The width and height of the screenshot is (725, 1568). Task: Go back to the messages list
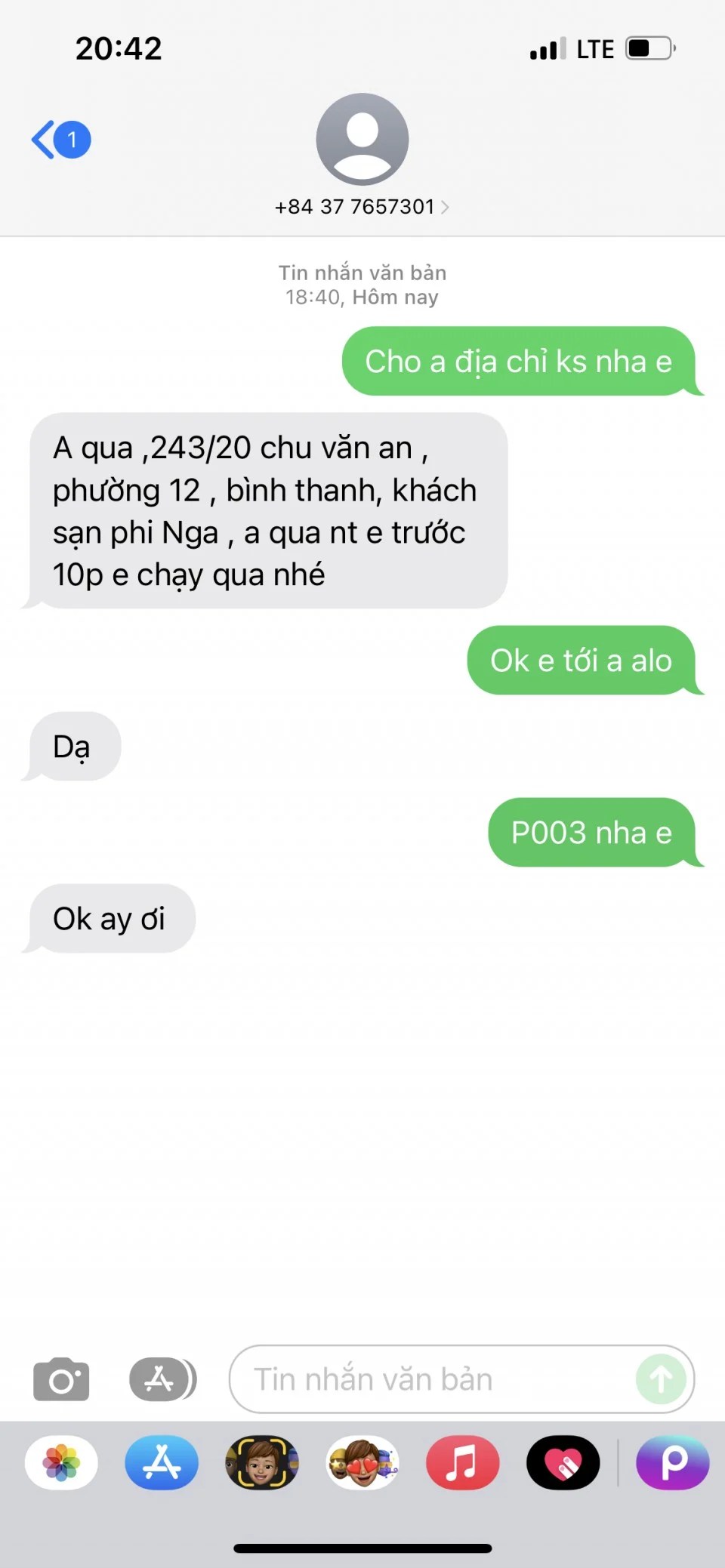[x=59, y=140]
